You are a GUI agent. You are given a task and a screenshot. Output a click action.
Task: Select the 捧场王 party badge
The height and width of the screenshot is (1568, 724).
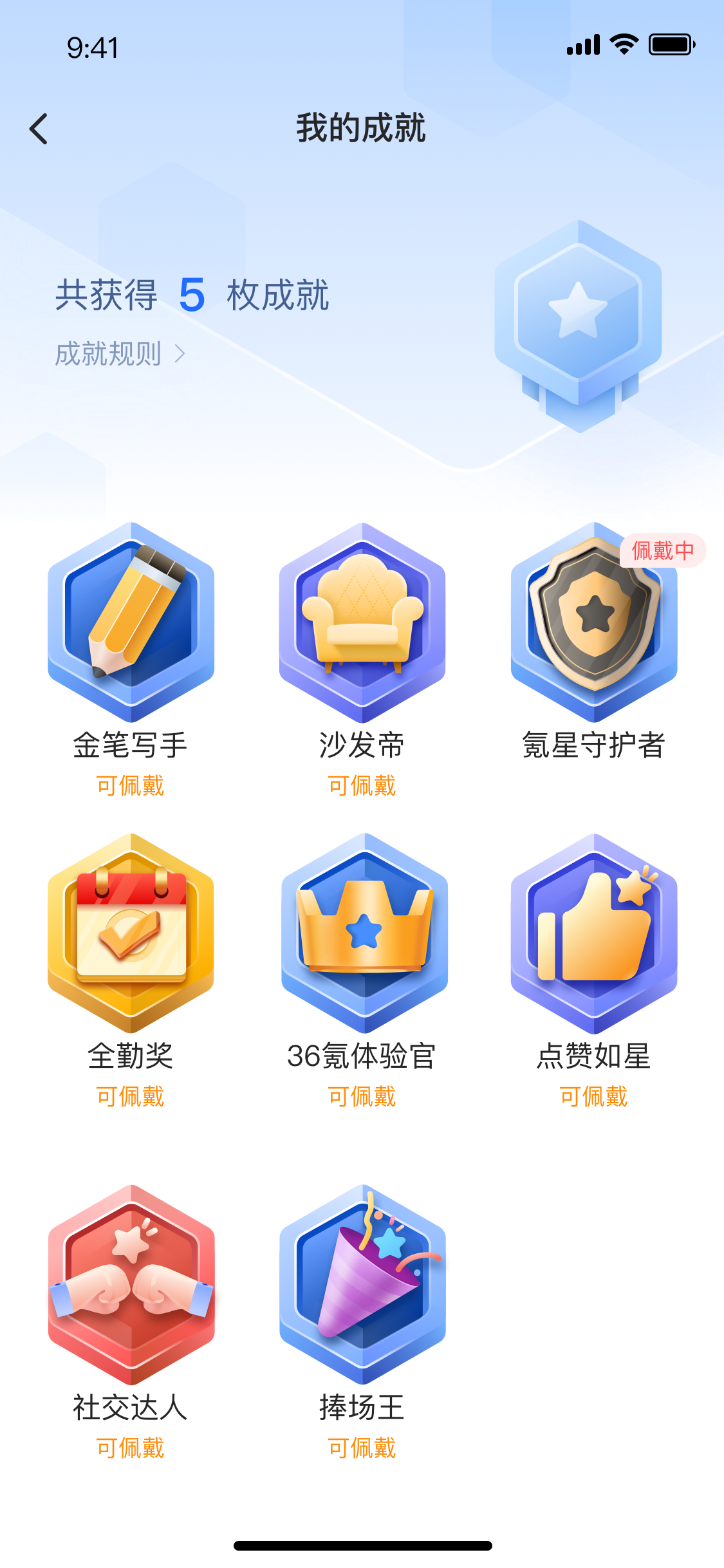coord(362,1284)
